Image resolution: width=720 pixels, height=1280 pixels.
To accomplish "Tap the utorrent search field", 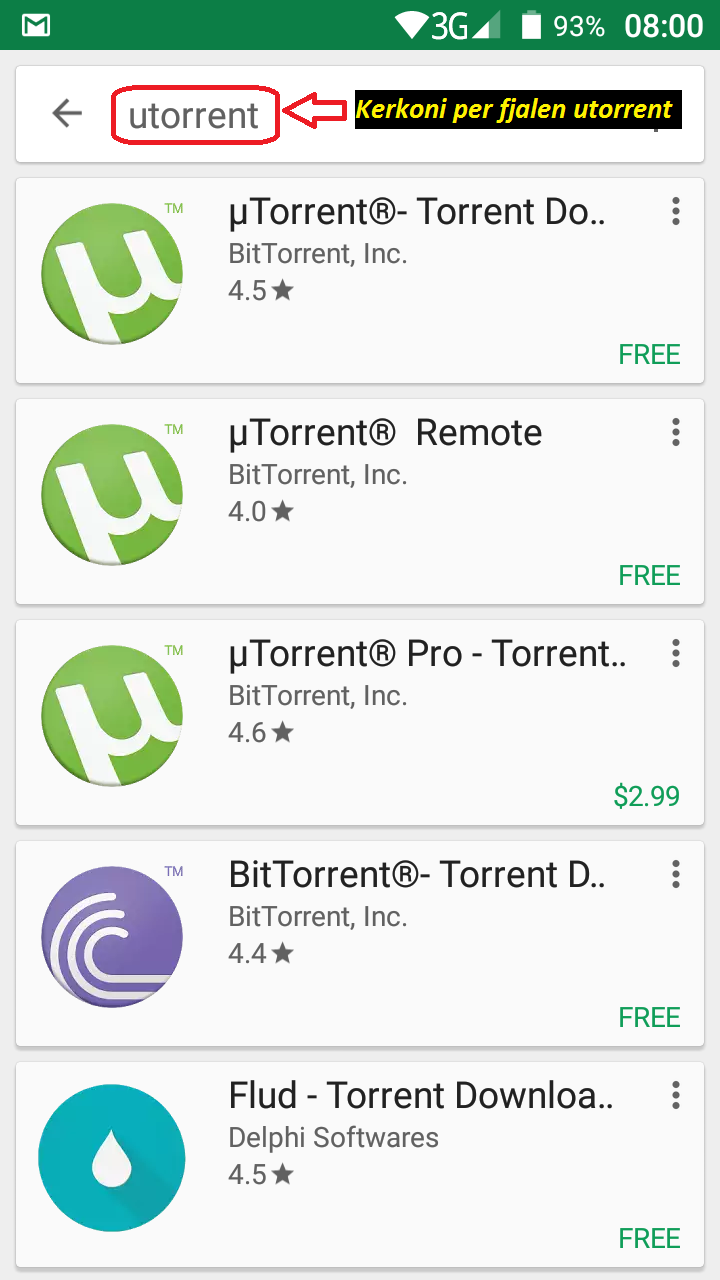I will click(x=194, y=116).
